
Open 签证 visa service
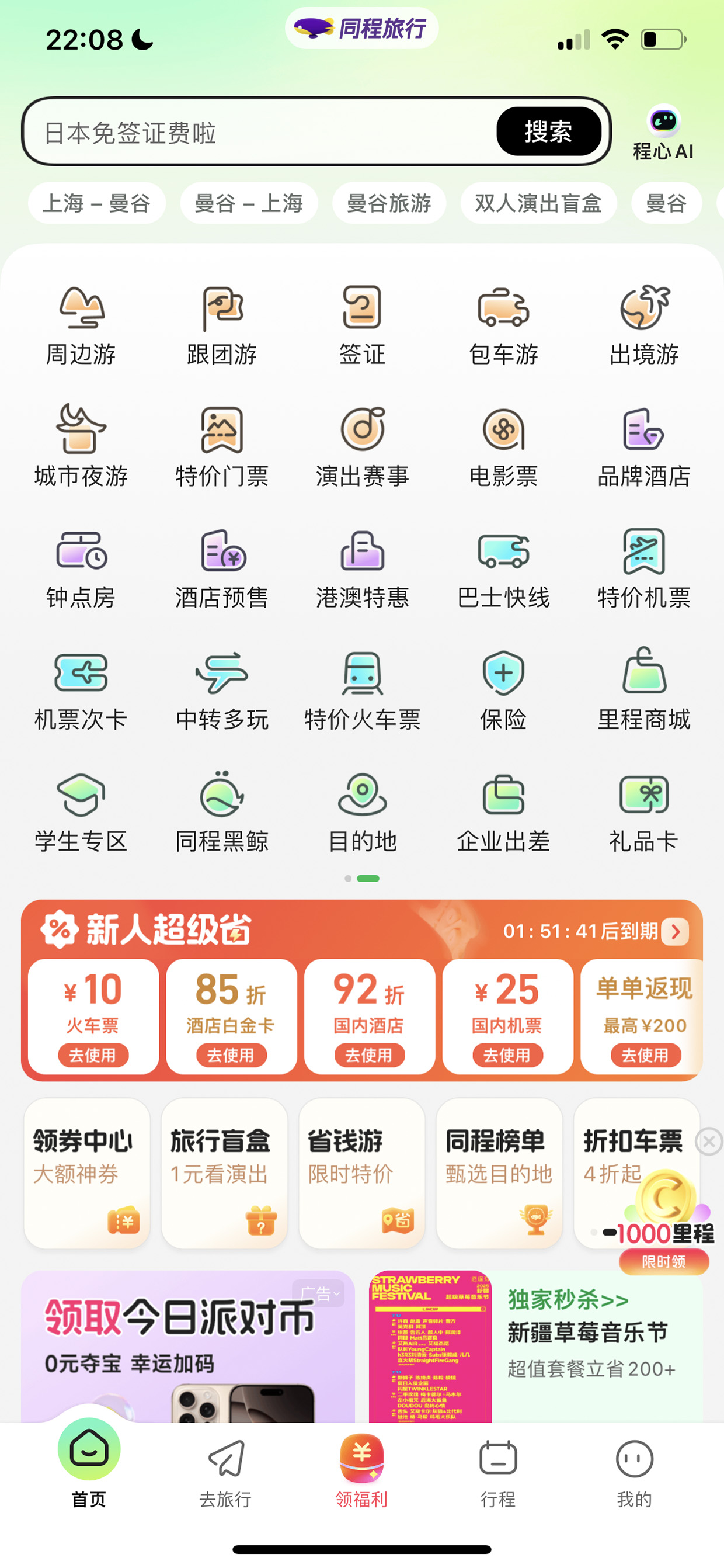(x=362, y=325)
